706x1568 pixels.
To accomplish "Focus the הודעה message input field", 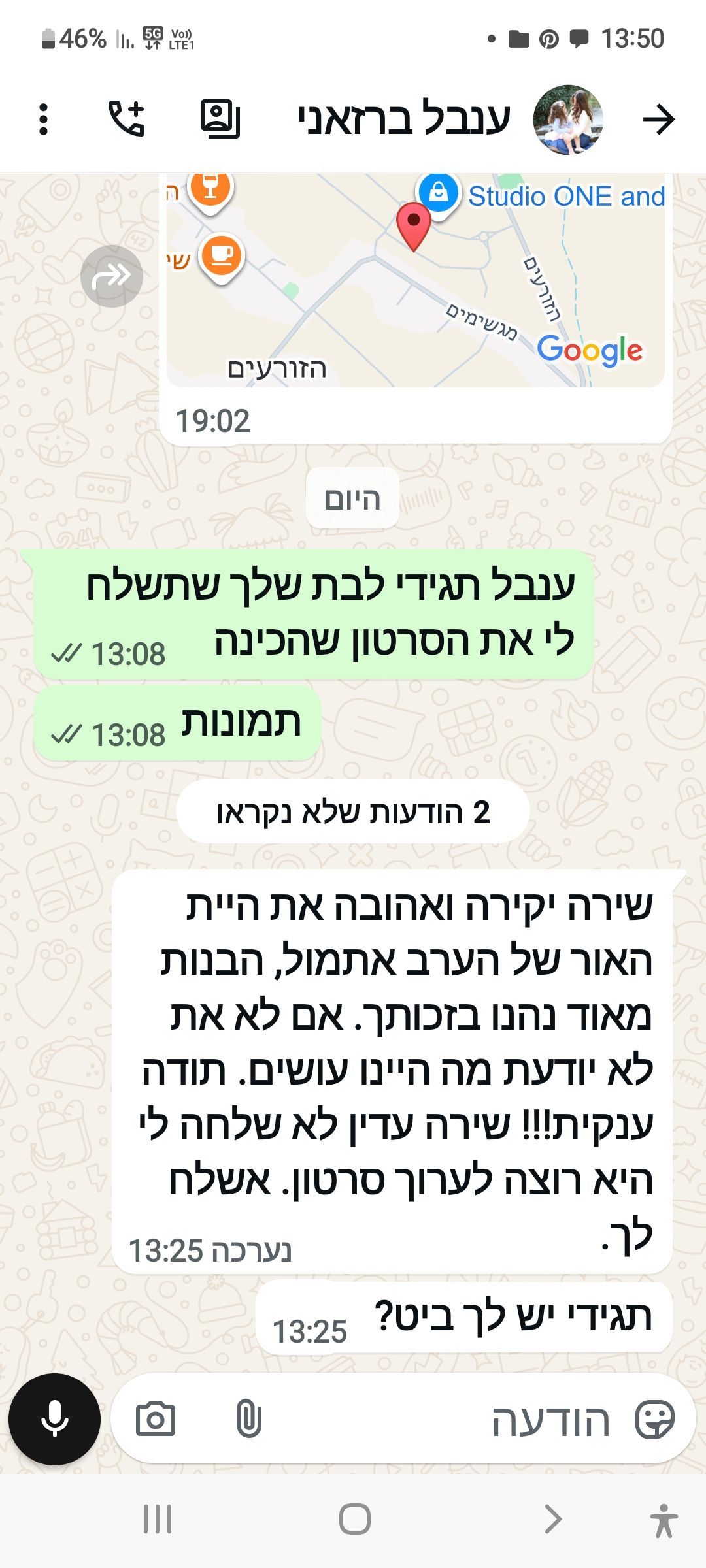I will point(458,1420).
